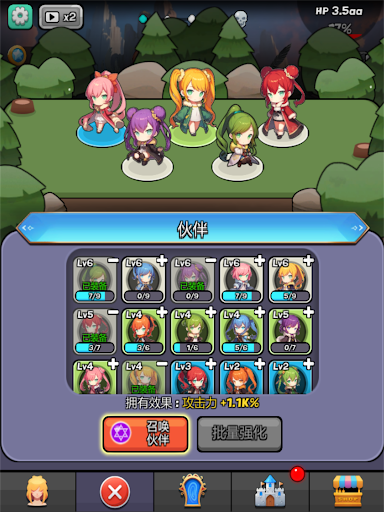Open the castle tab
Screen dimensions: 384x512
pyautogui.click(x=270, y=491)
